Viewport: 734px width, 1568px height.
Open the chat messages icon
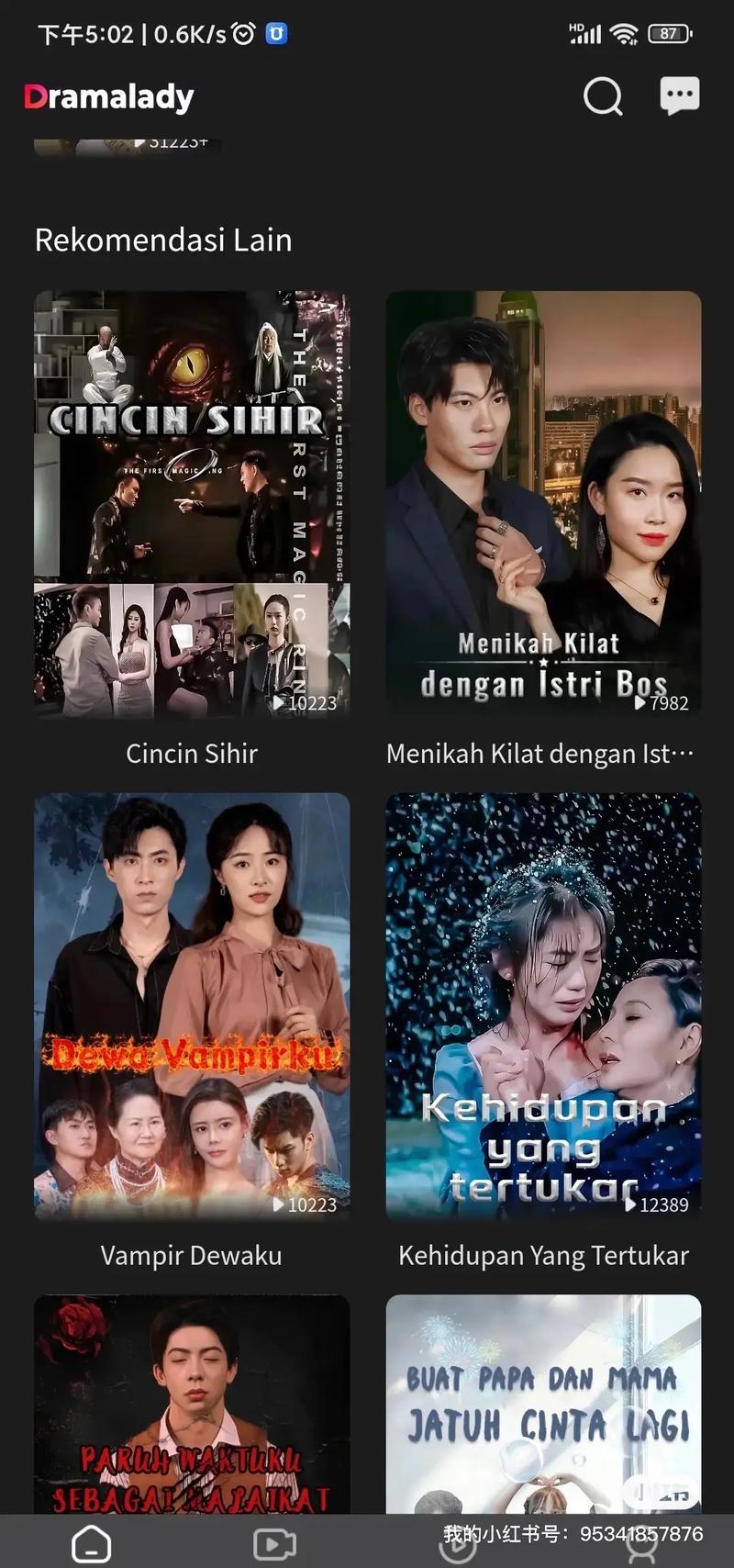pos(680,95)
